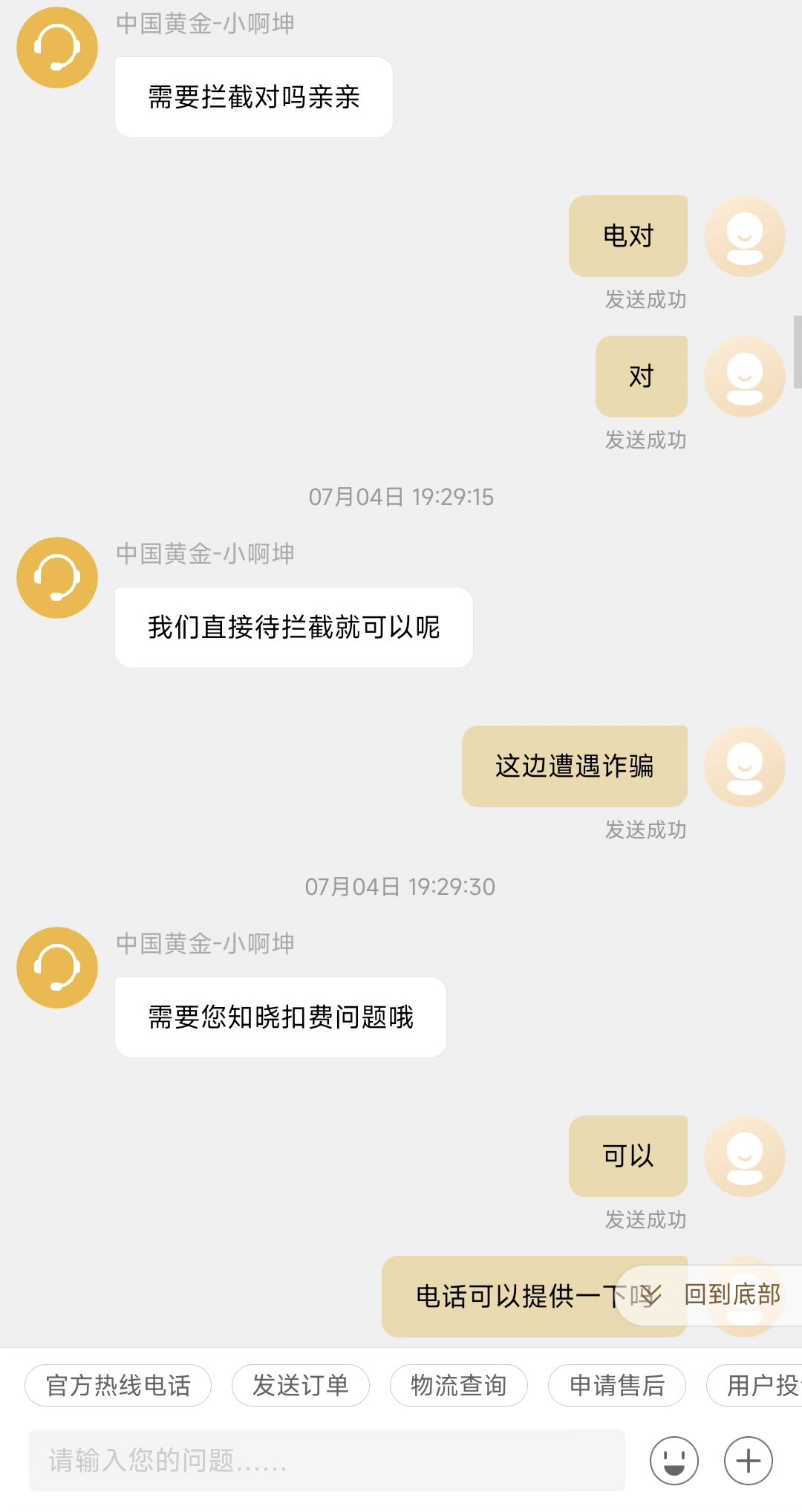Image resolution: width=802 pixels, height=1512 pixels.
Task: Select the 发送订单 chip
Action: click(x=300, y=1385)
